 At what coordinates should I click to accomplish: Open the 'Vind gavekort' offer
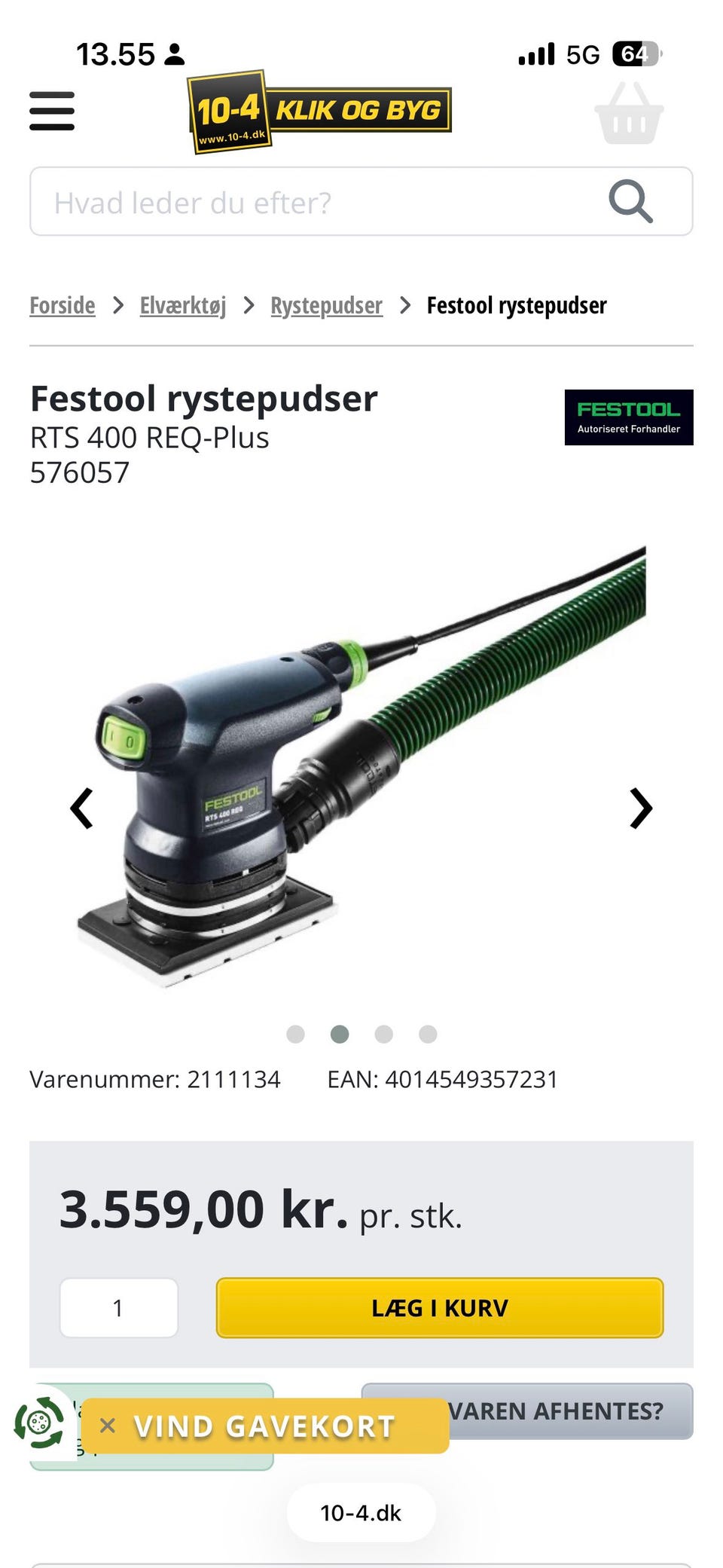click(x=264, y=1426)
